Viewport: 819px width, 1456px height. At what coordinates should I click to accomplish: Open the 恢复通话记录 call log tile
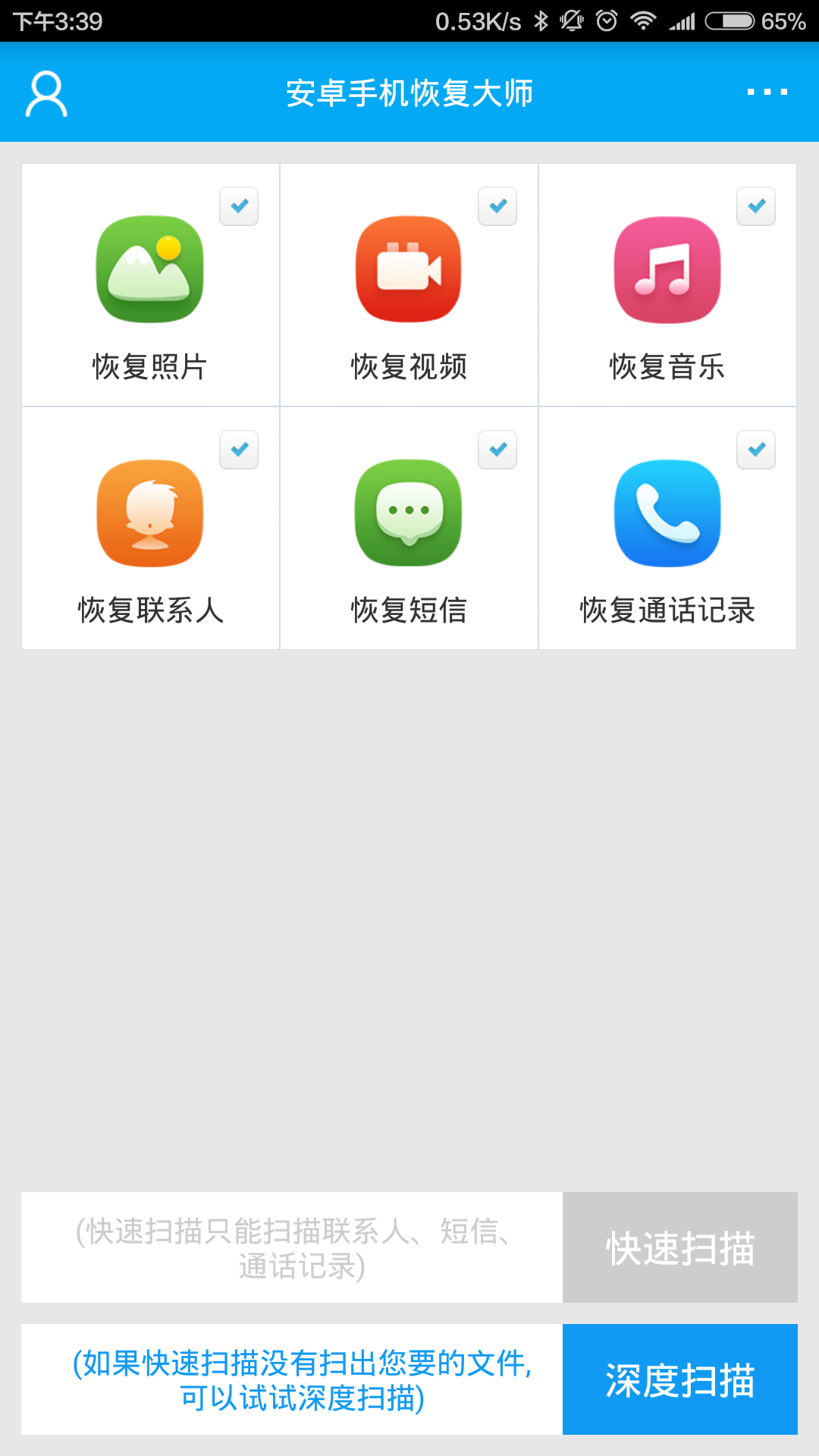point(667,529)
